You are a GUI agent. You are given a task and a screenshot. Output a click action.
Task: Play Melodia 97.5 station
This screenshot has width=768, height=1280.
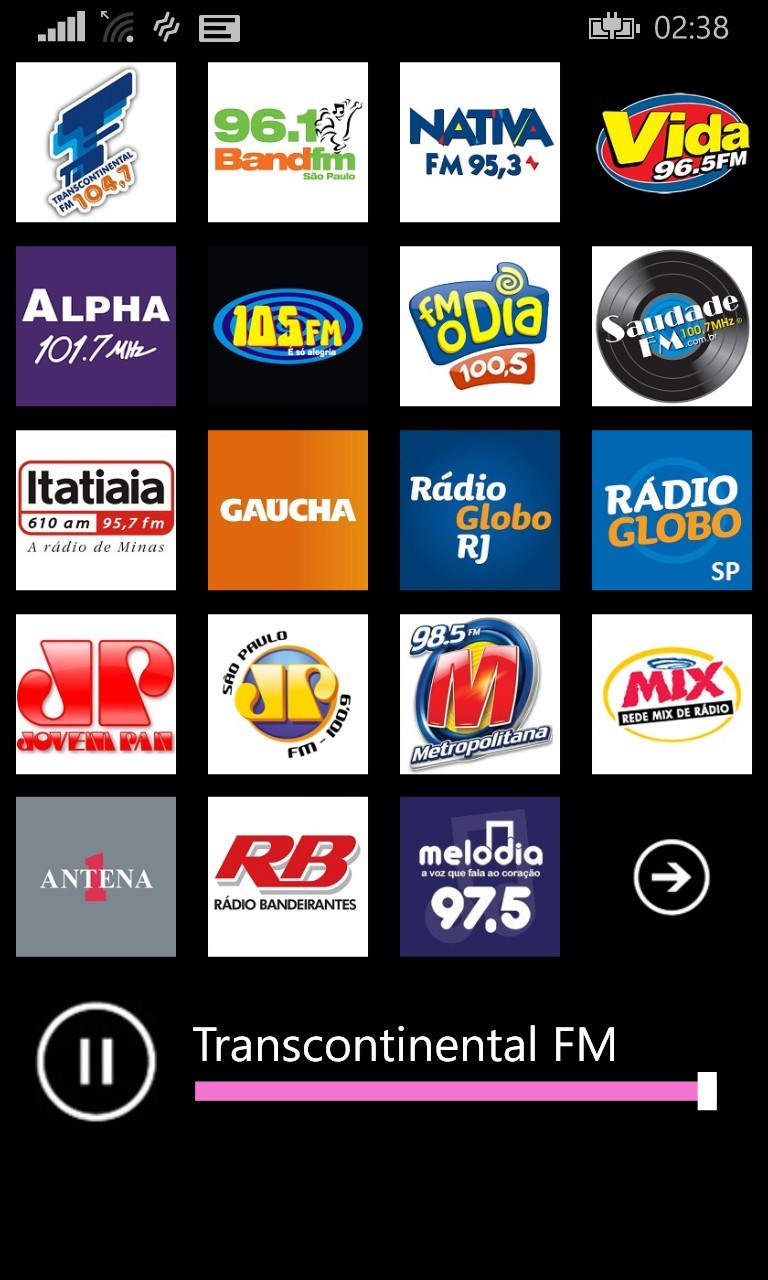click(x=480, y=877)
